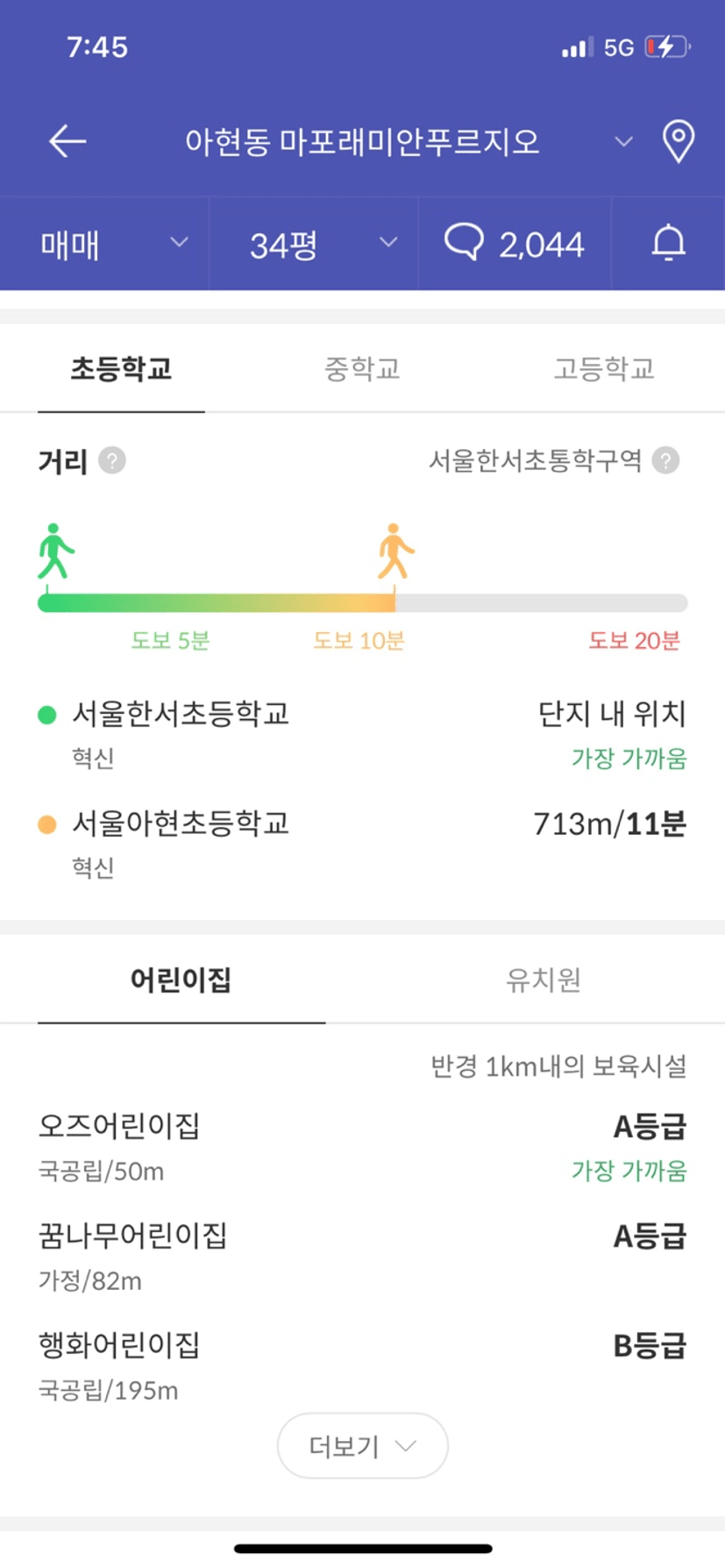Open the 서울한서초등학교 row

pos(362,734)
